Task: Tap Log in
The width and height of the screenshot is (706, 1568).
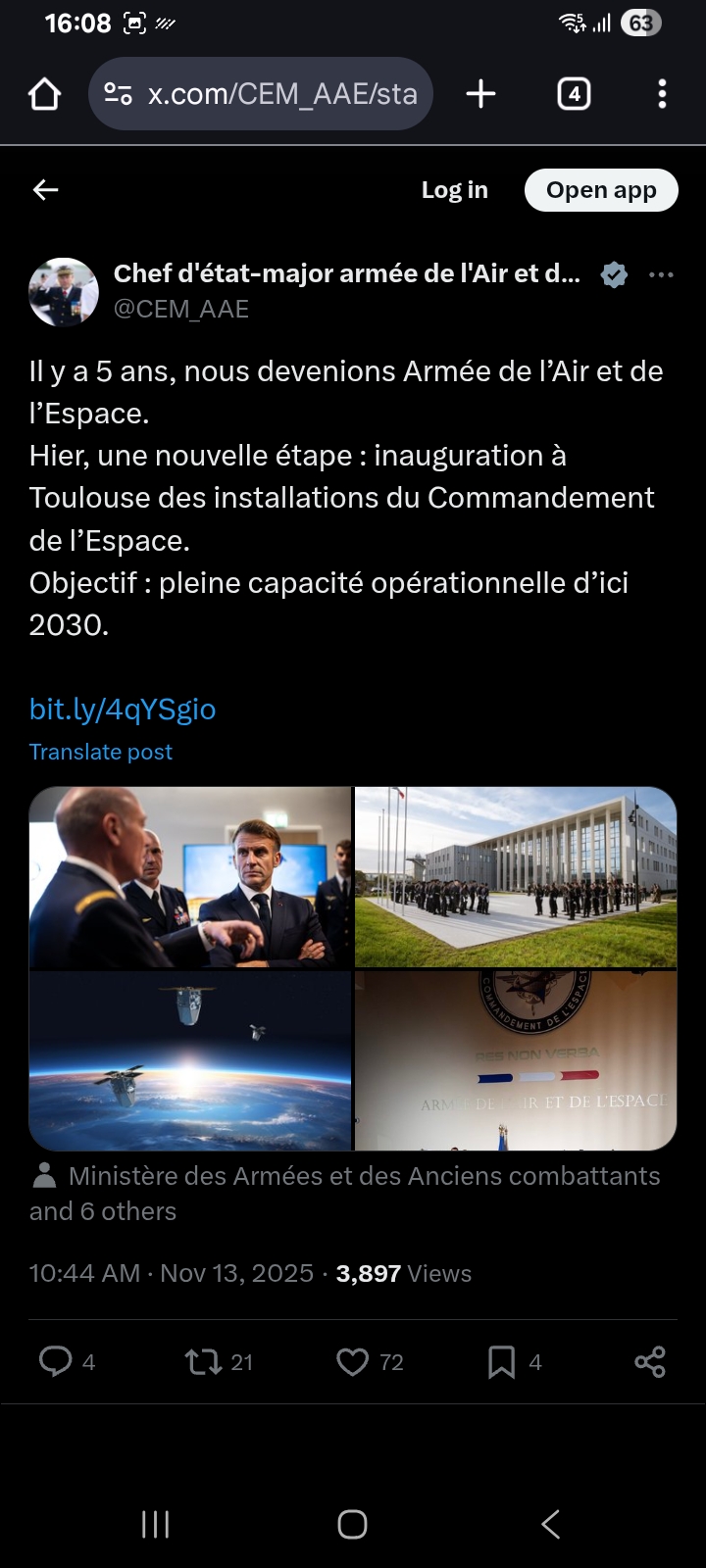Action: point(454,190)
